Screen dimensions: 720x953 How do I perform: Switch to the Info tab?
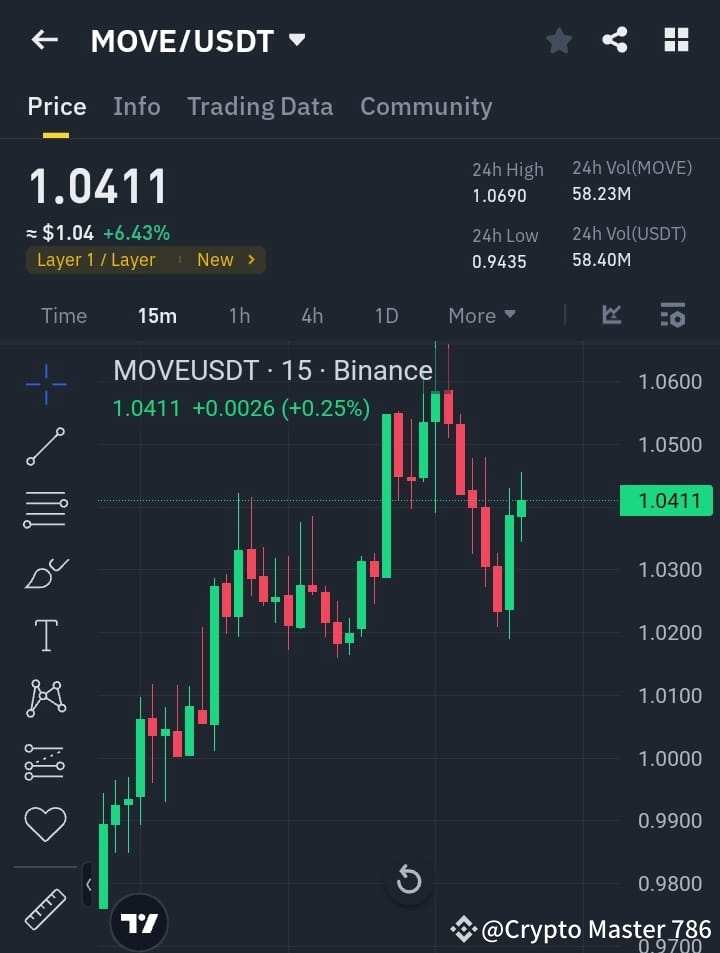[x=136, y=106]
